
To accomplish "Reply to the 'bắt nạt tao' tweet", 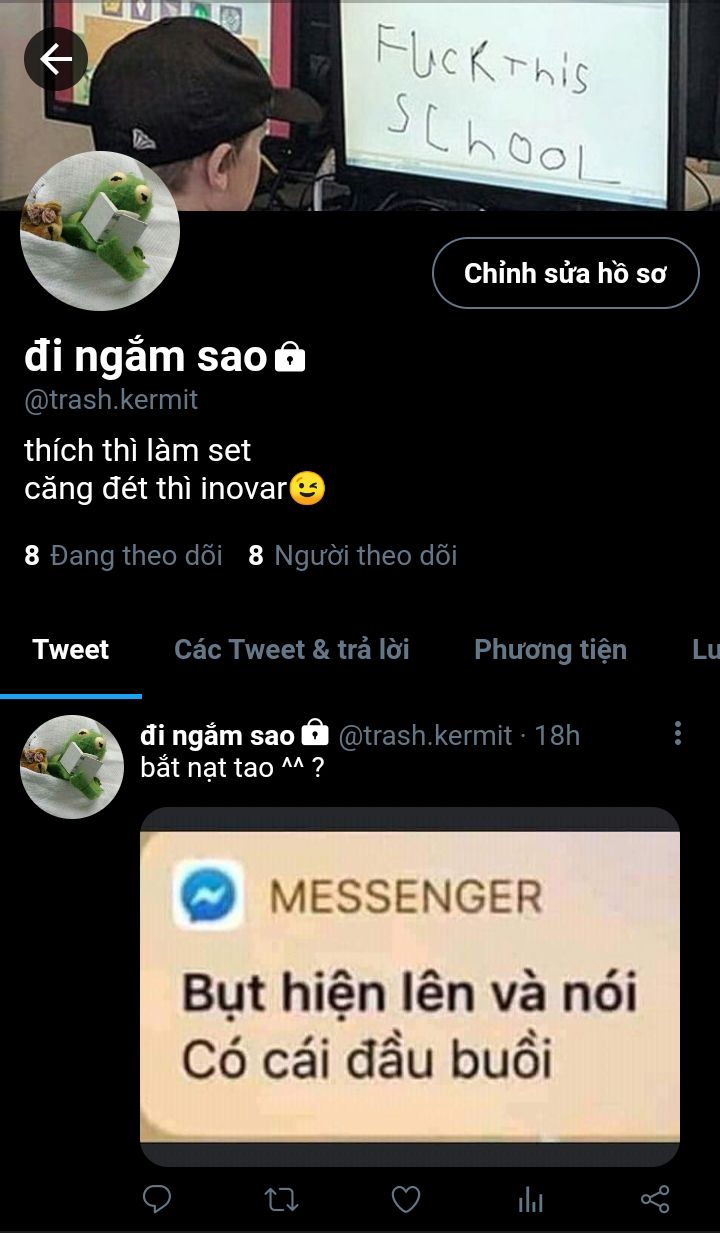I will (157, 1199).
